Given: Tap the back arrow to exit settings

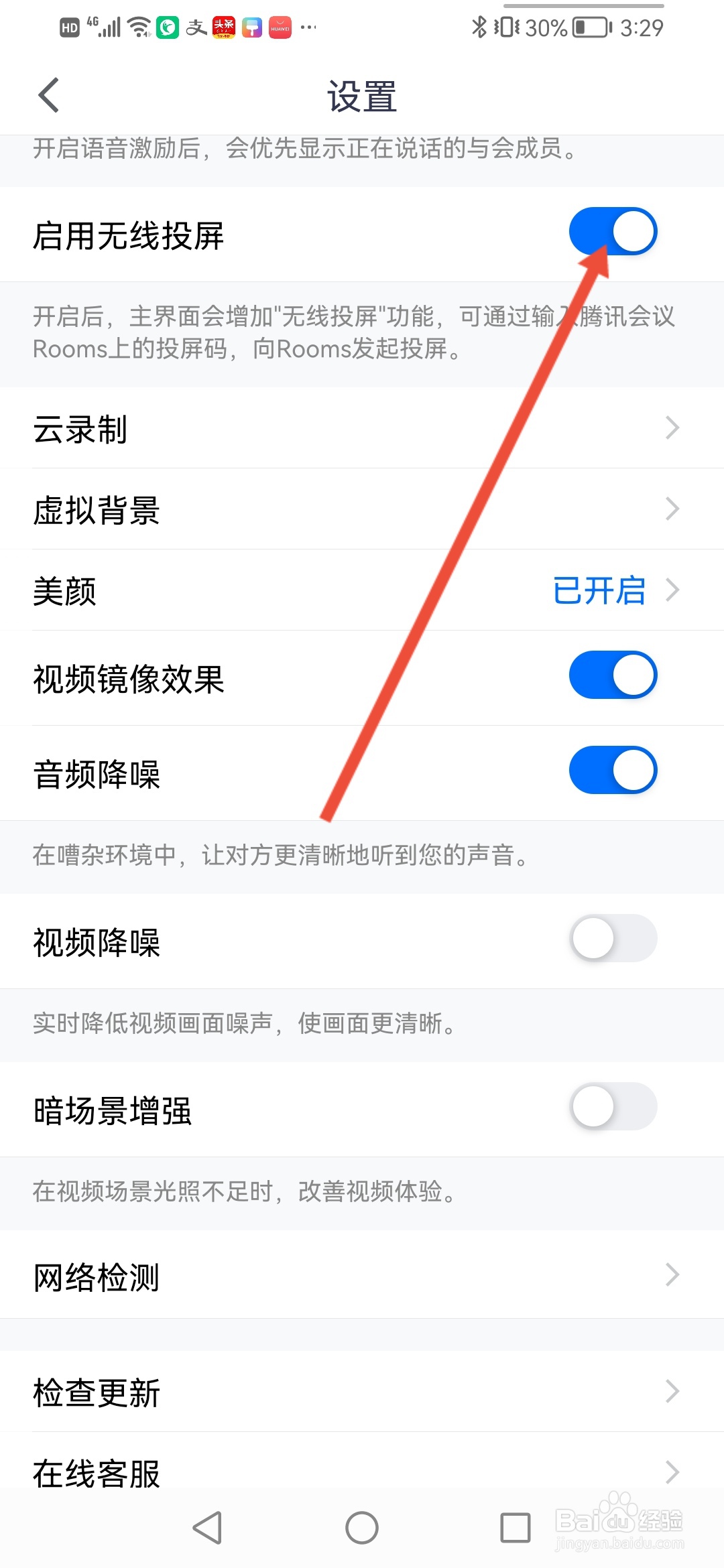Looking at the screenshot, I should coord(48,95).
